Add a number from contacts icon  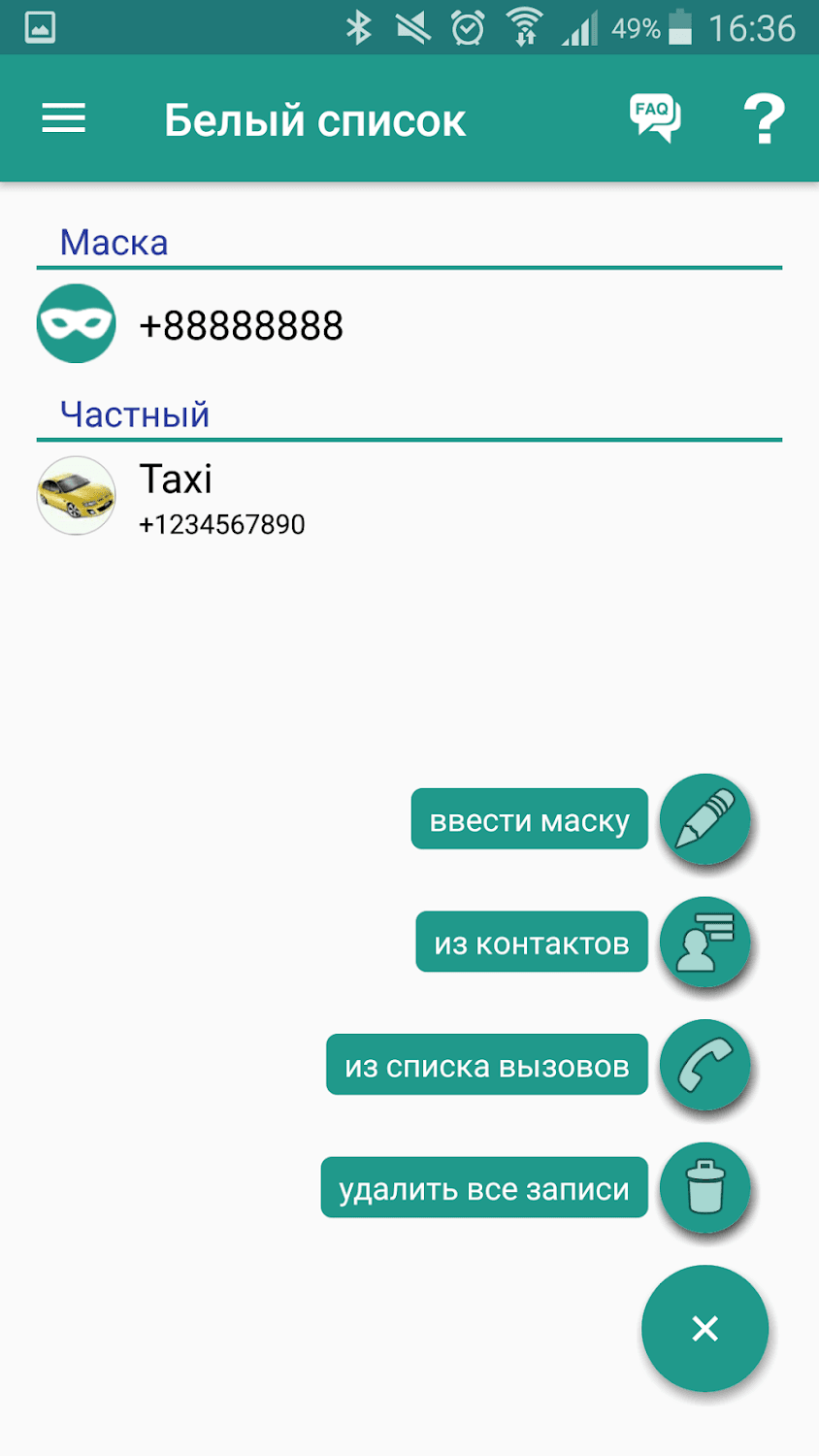point(704,943)
